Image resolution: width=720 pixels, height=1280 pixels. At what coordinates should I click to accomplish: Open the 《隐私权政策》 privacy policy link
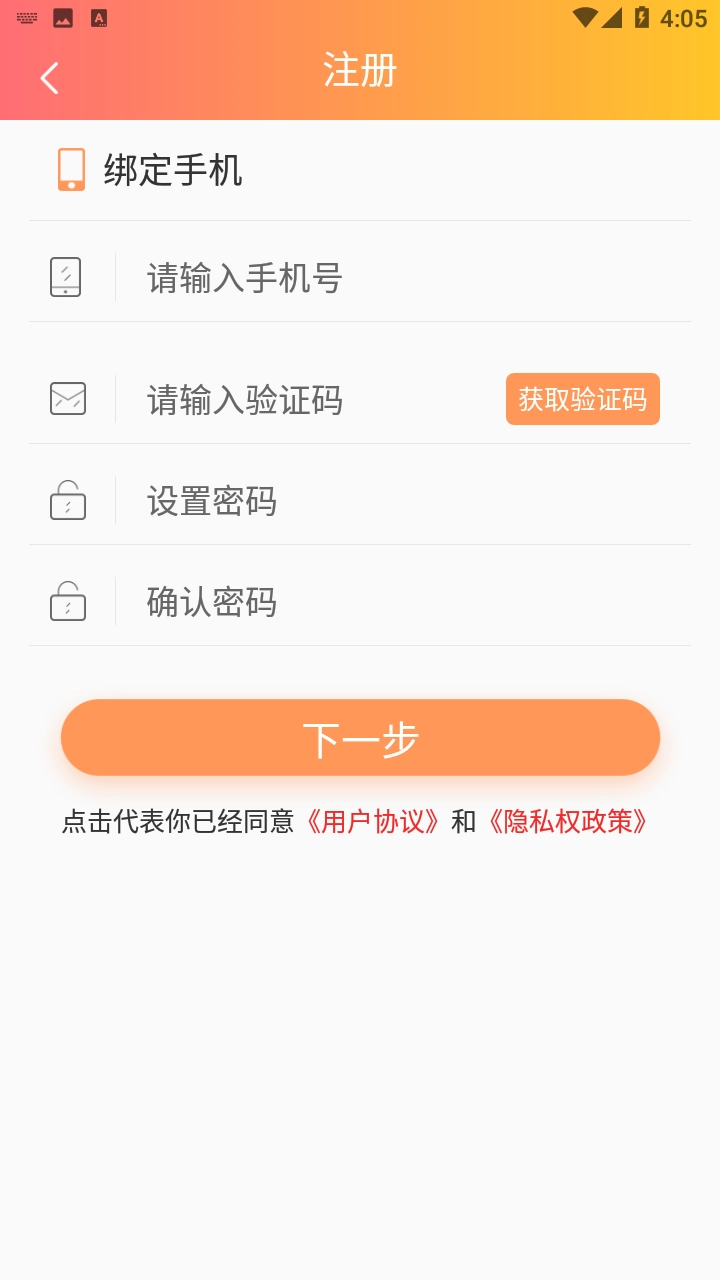tap(566, 822)
